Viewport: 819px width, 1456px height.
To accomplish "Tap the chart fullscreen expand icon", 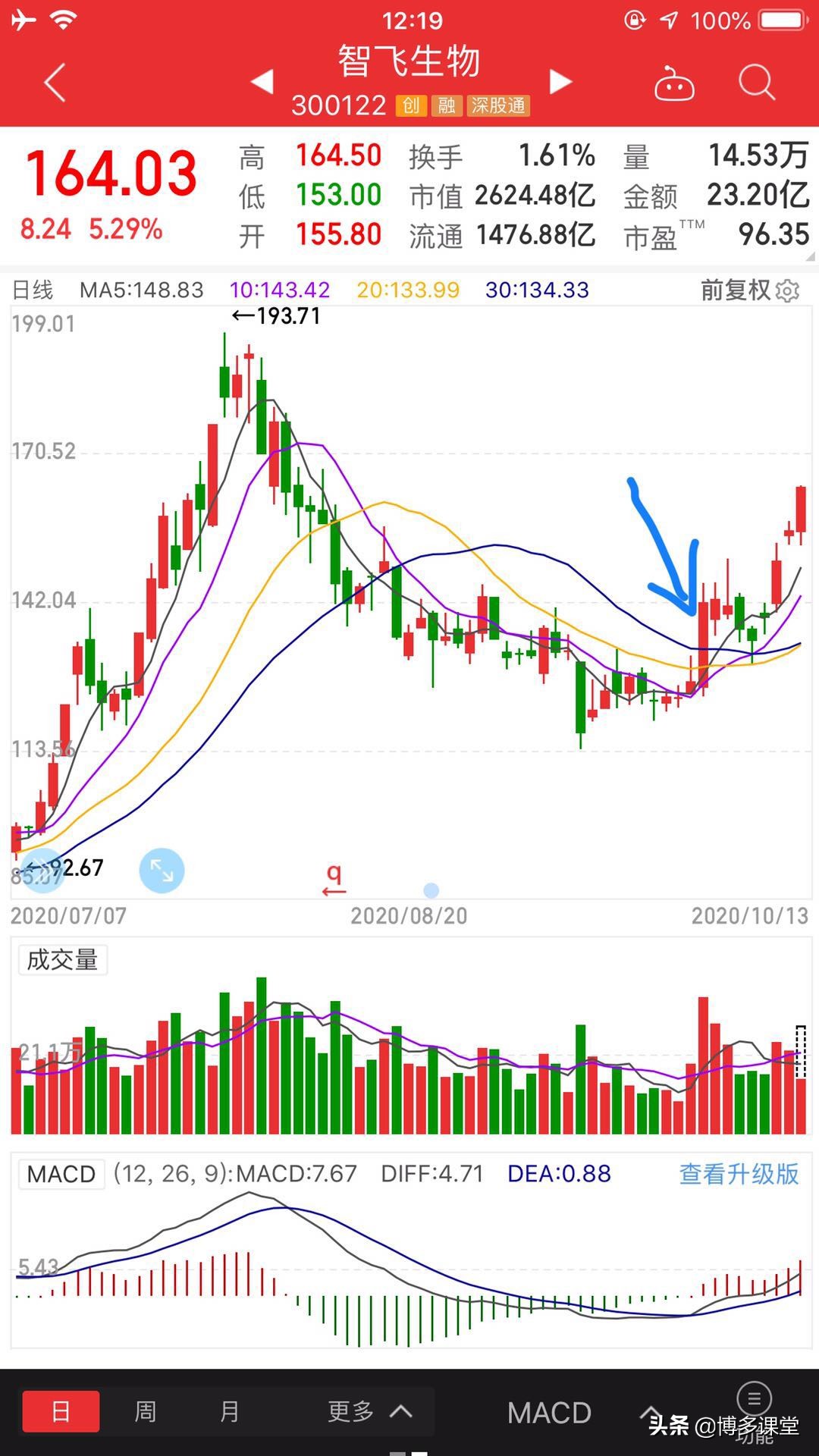I will point(162,870).
